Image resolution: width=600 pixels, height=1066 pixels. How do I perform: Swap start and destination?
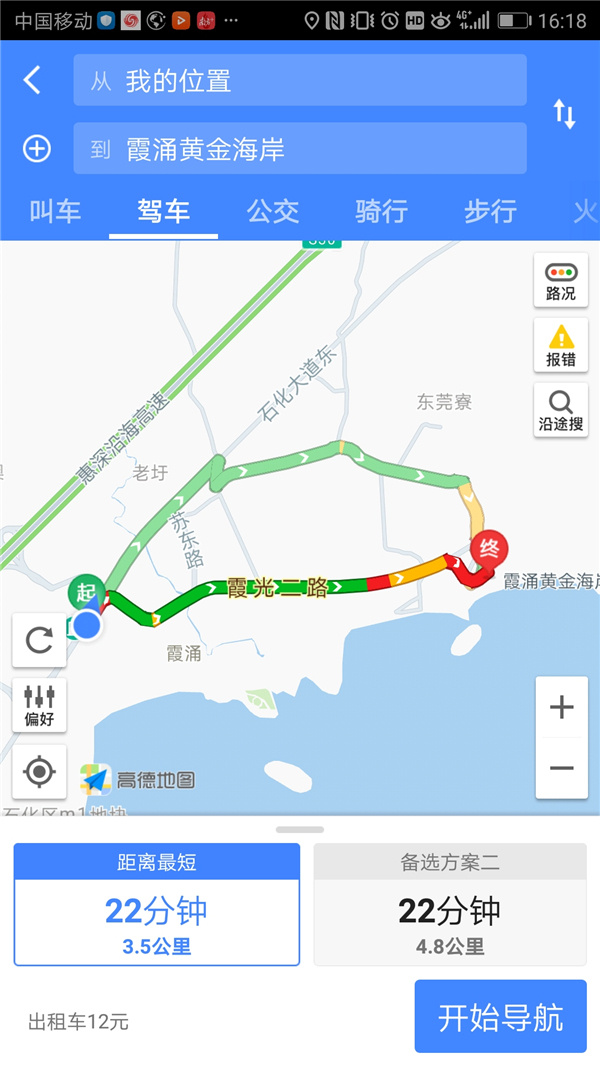click(565, 114)
